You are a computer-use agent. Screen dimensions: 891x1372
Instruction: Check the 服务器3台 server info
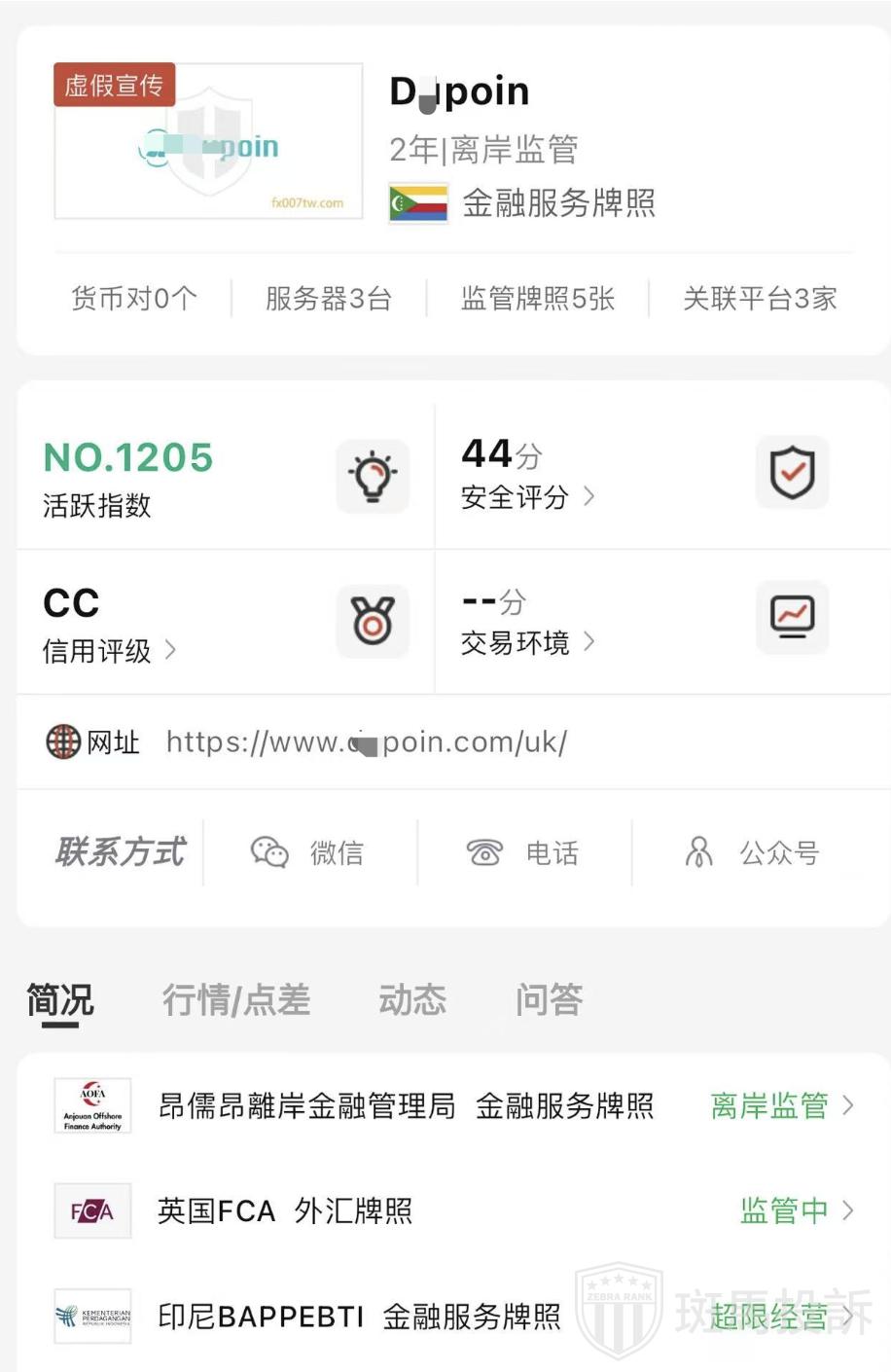click(329, 299)
